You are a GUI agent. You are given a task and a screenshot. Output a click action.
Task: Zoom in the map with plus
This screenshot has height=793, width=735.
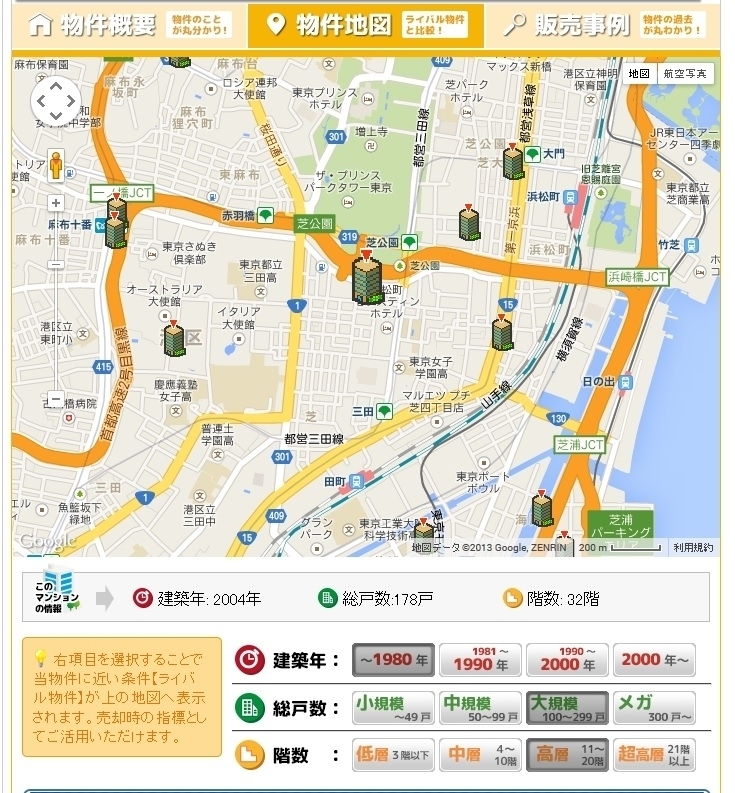coord(56,203)
